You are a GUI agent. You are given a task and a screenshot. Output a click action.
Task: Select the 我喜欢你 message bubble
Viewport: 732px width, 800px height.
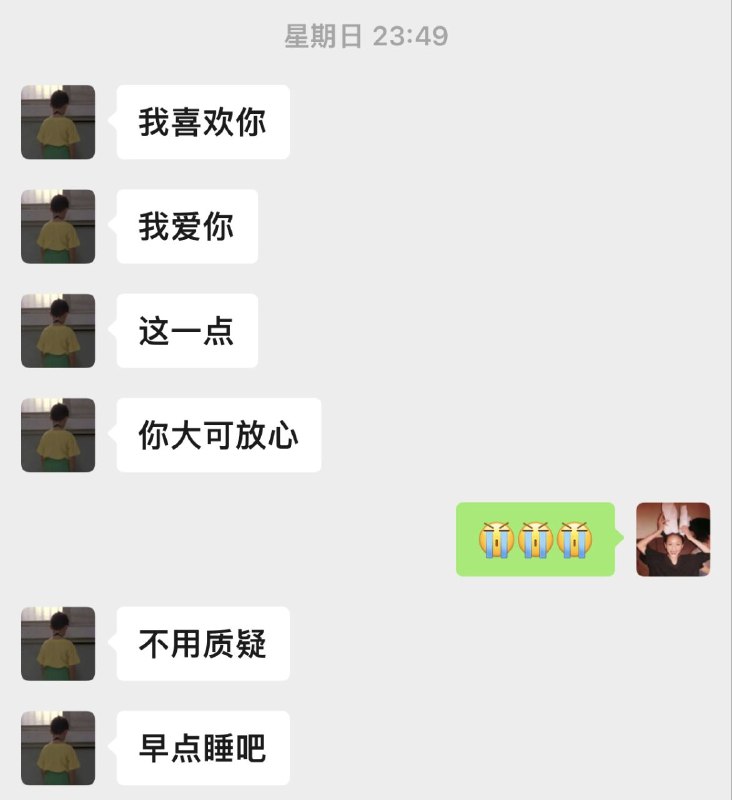[x=202, y=121]
